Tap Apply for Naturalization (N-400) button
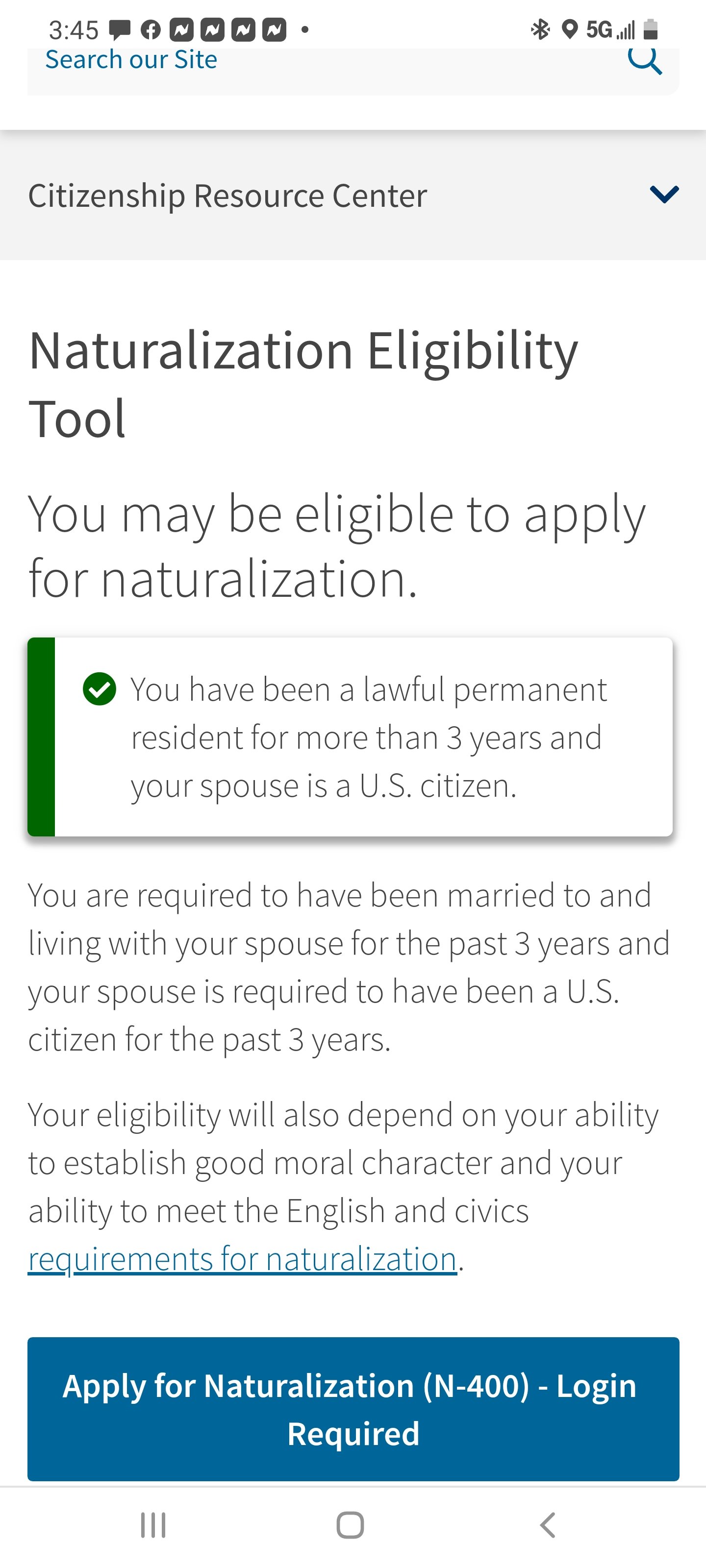The width and height of the screenshot is (706, 1568). tap(353, 1409)
